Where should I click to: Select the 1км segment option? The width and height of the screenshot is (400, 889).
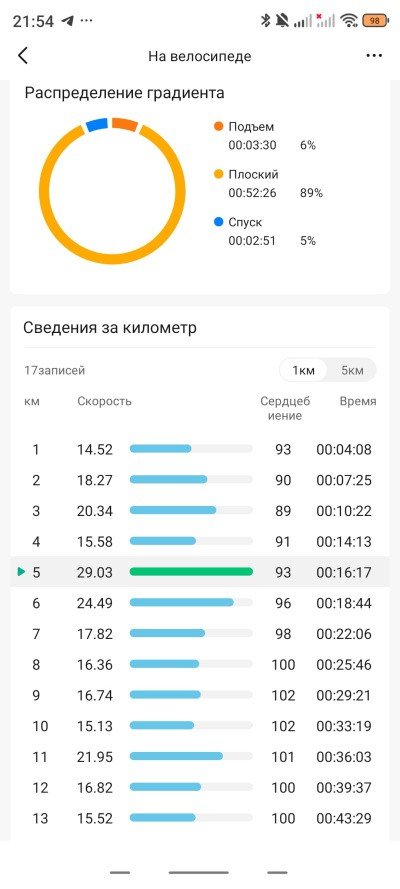tap(303, 371)
